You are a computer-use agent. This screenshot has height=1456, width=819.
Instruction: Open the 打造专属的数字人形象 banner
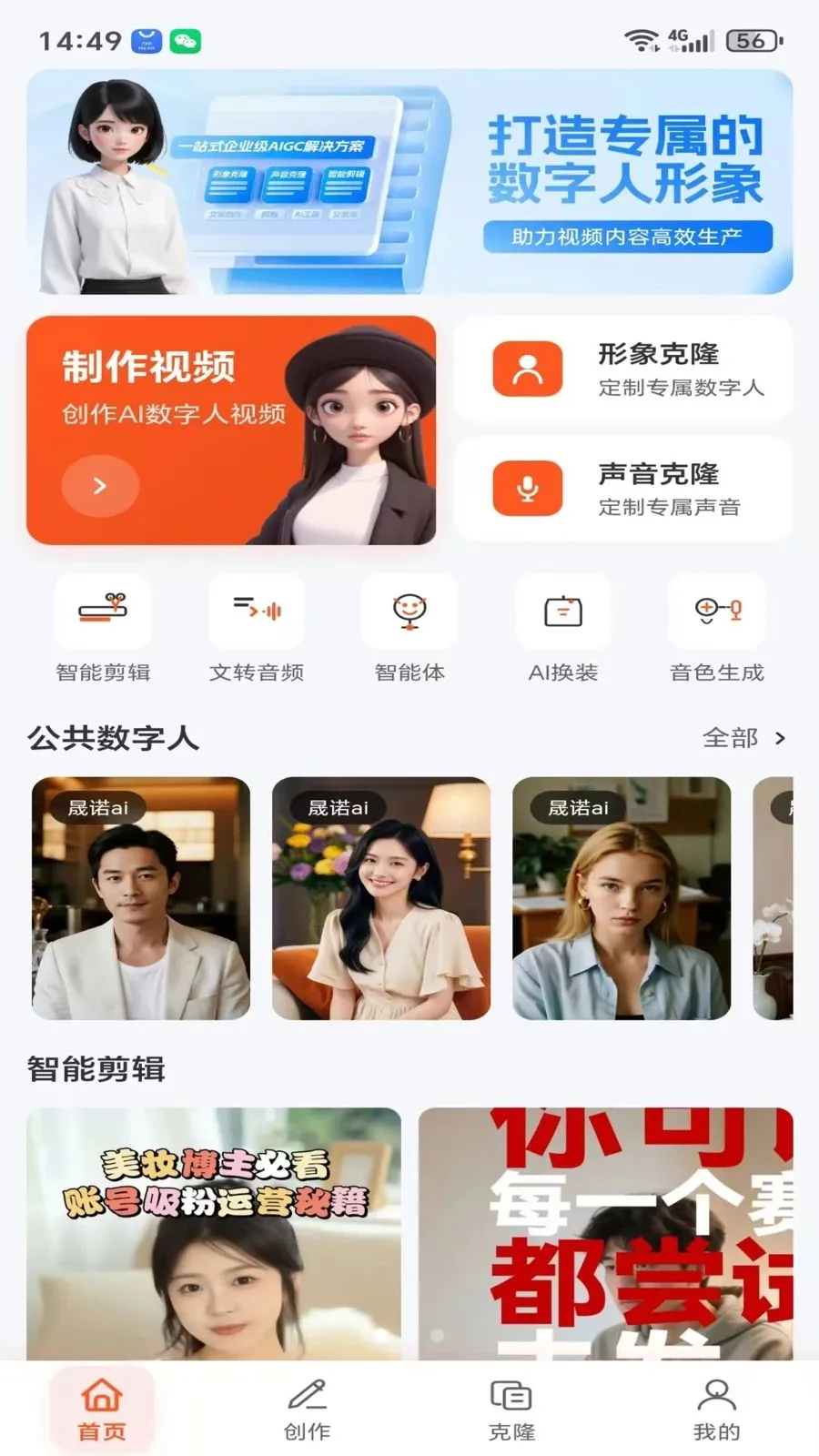tap(409, 182)
